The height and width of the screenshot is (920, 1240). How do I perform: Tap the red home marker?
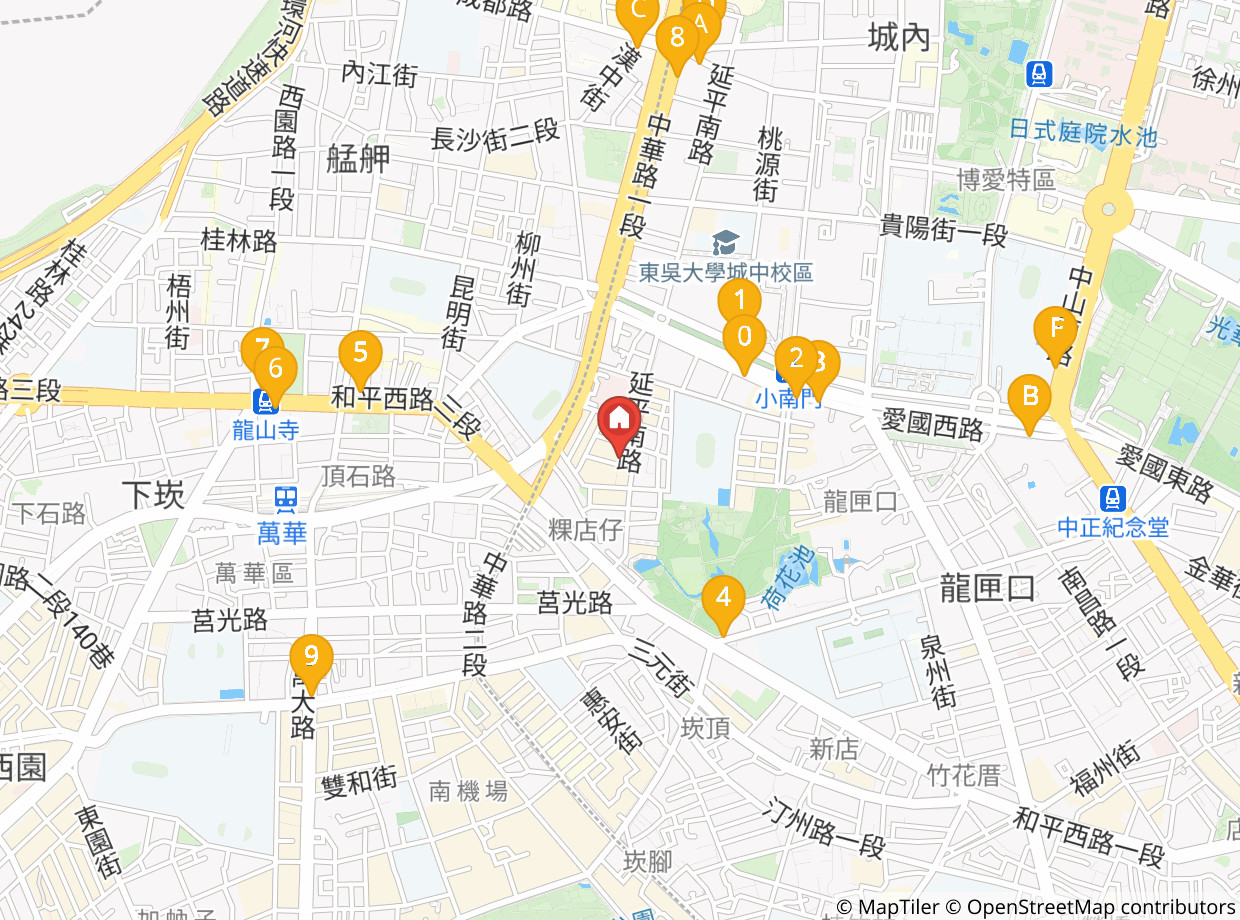click(620, 426)
